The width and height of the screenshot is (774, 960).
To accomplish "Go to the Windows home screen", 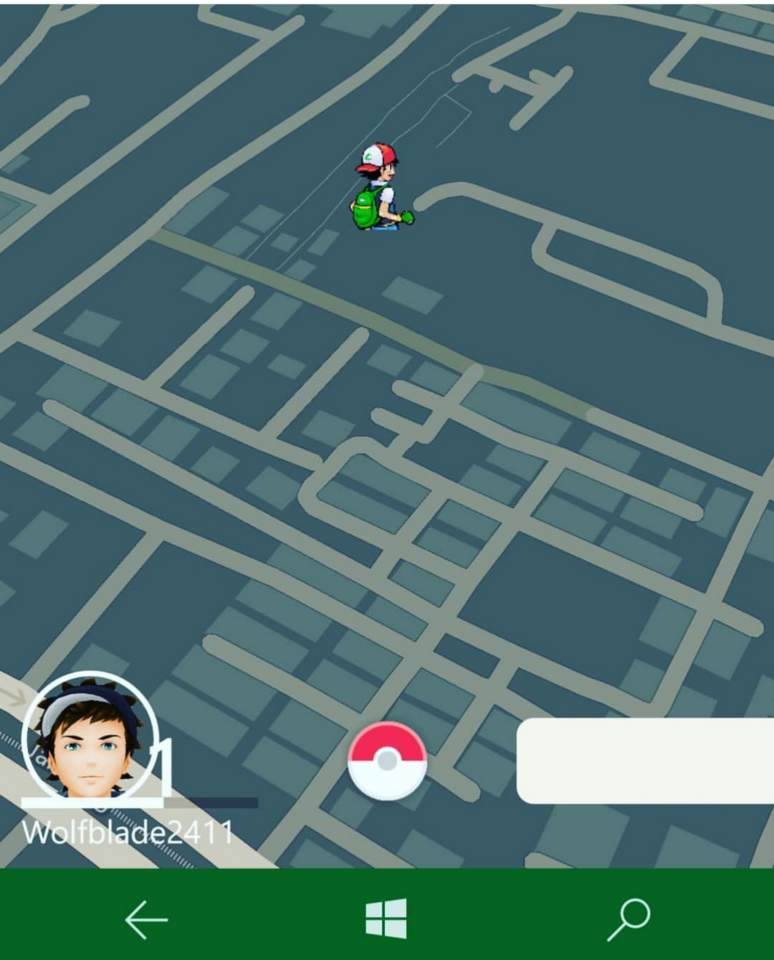I will coord(386,918).
